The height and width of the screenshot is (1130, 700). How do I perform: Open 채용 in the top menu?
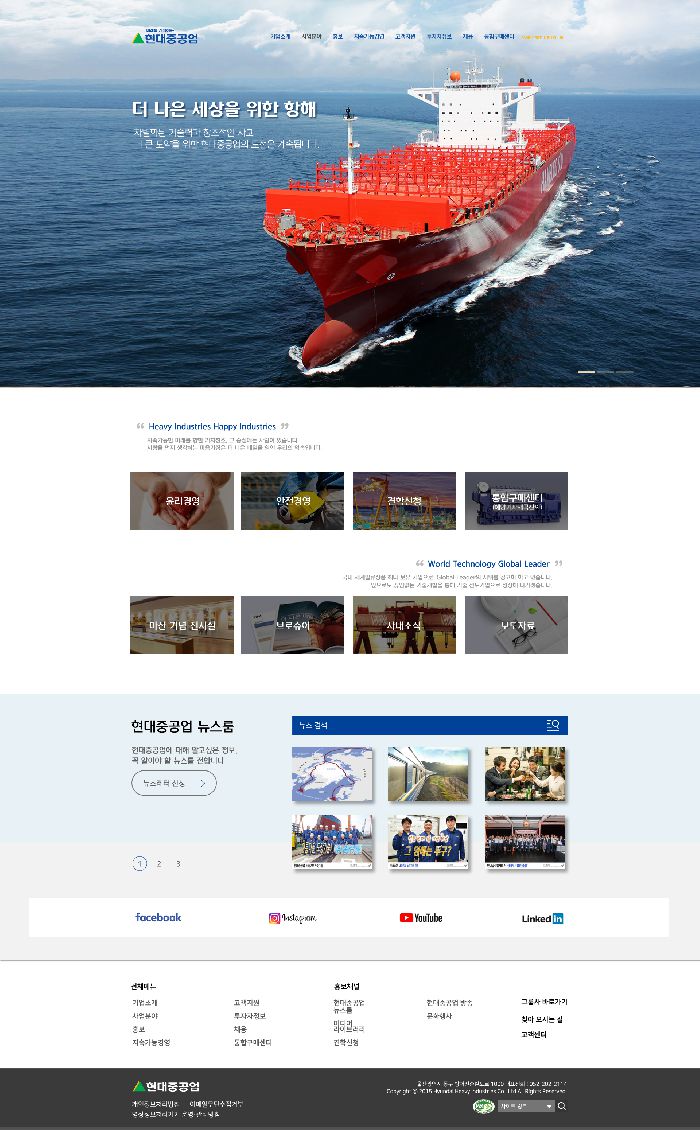[467, 37]
